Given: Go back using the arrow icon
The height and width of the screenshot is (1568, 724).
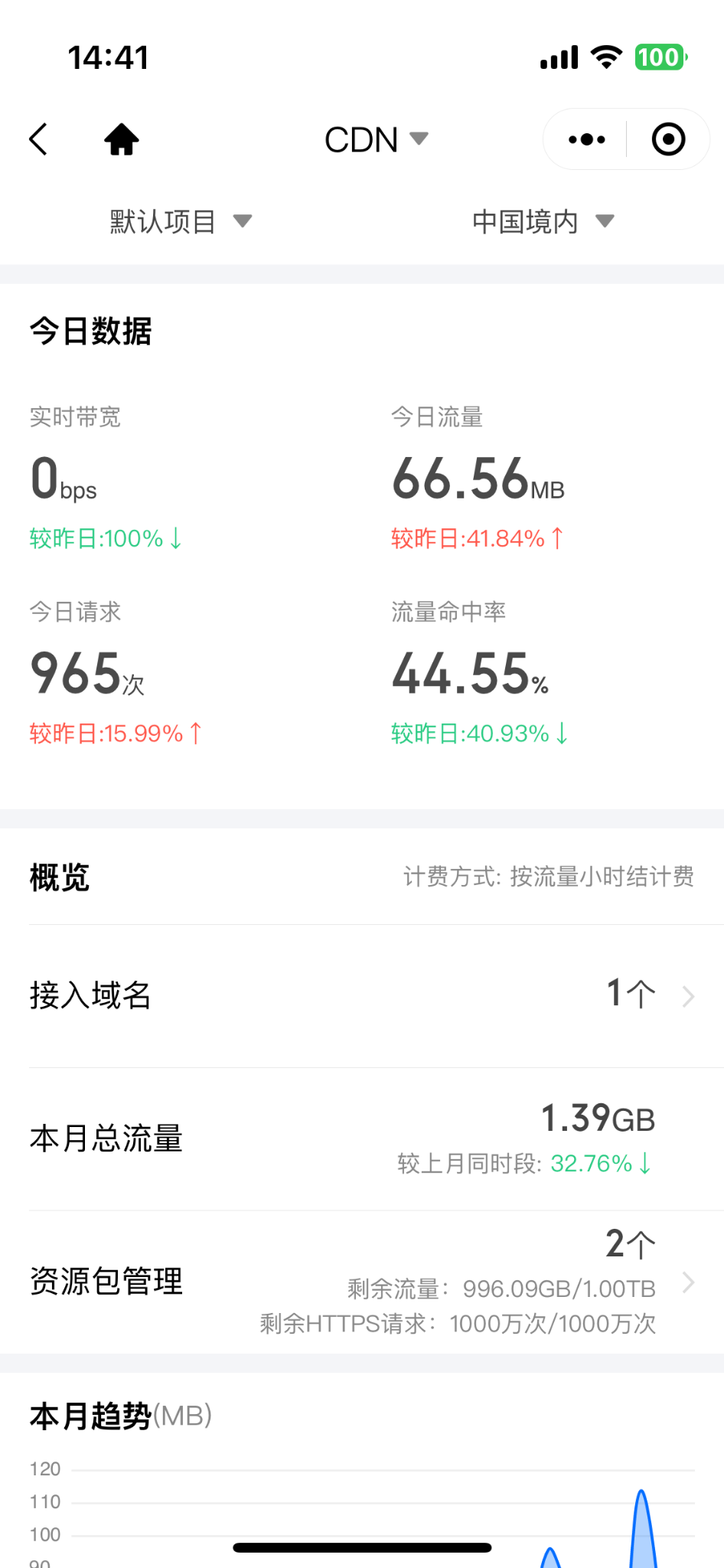Looking at the screenshot, I should [38, 139].
